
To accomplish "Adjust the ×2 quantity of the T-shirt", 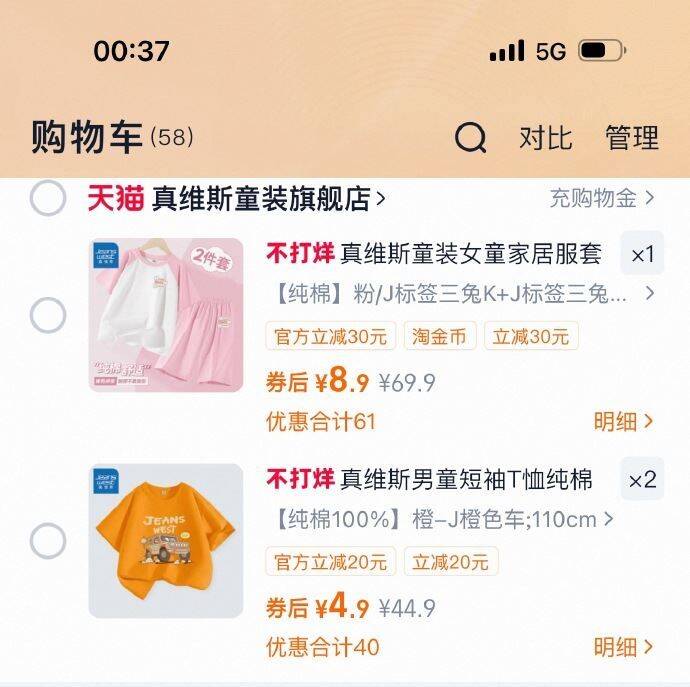I will pyautogui.click(x=642, y=480).
